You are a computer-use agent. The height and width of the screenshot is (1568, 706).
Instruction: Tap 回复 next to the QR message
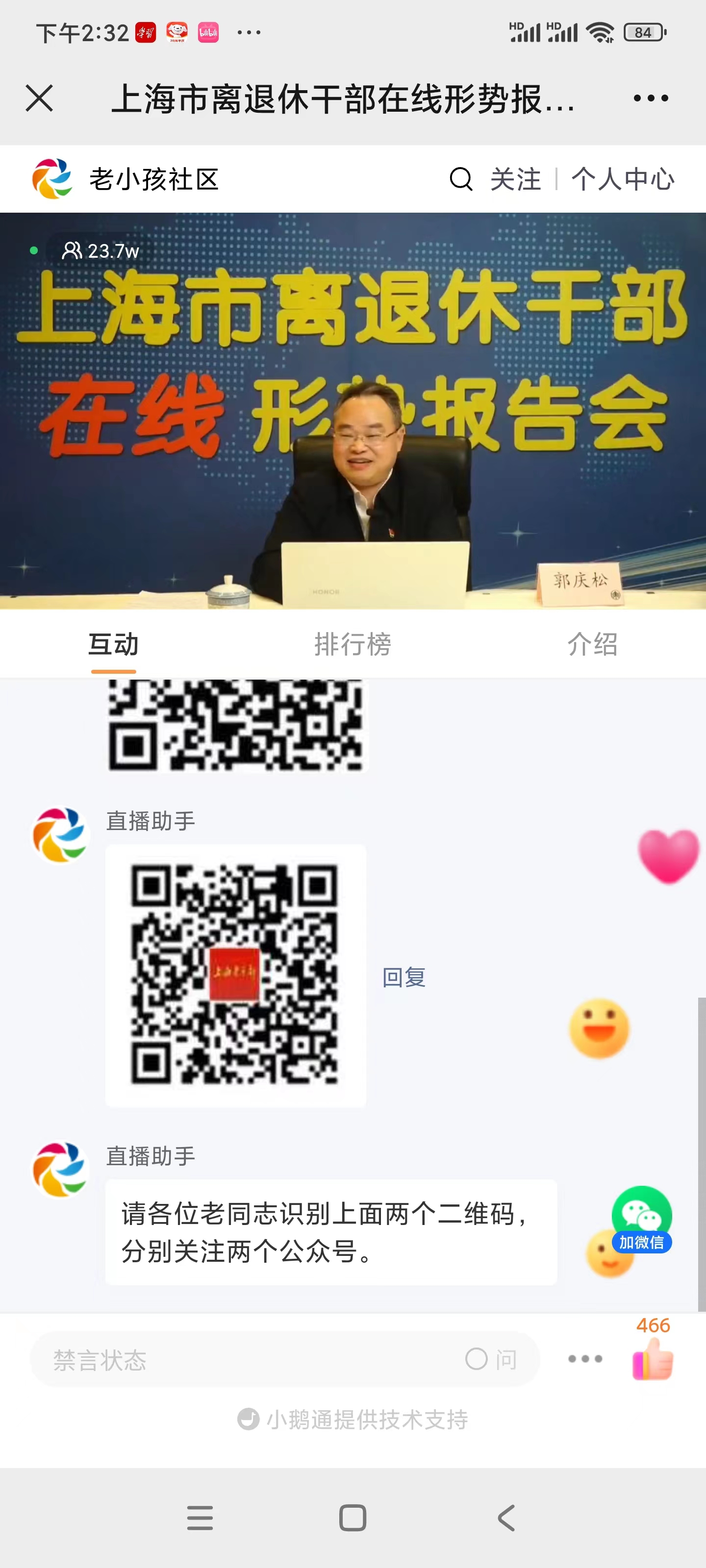(403, 977)
